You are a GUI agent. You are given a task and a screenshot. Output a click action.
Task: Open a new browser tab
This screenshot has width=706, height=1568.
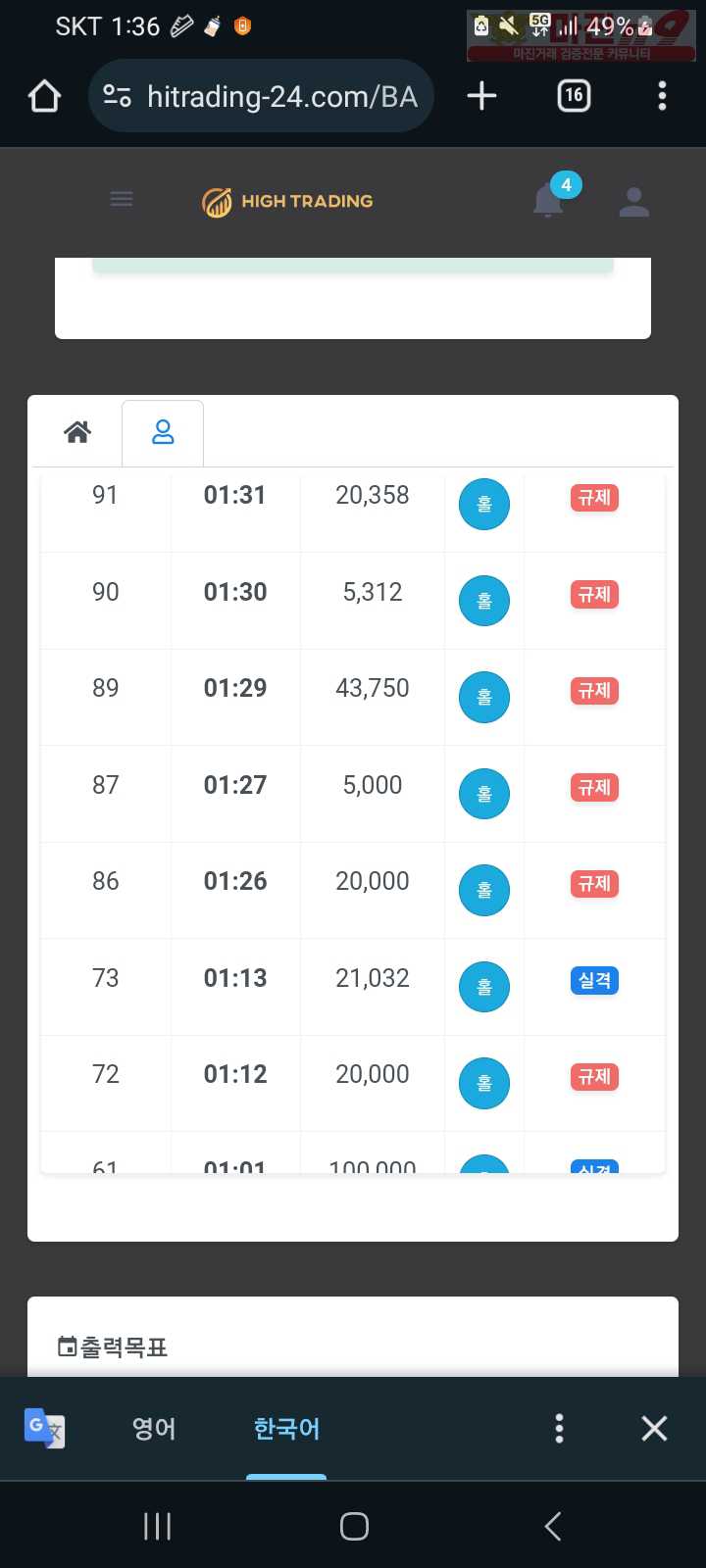tap(481, 96)
